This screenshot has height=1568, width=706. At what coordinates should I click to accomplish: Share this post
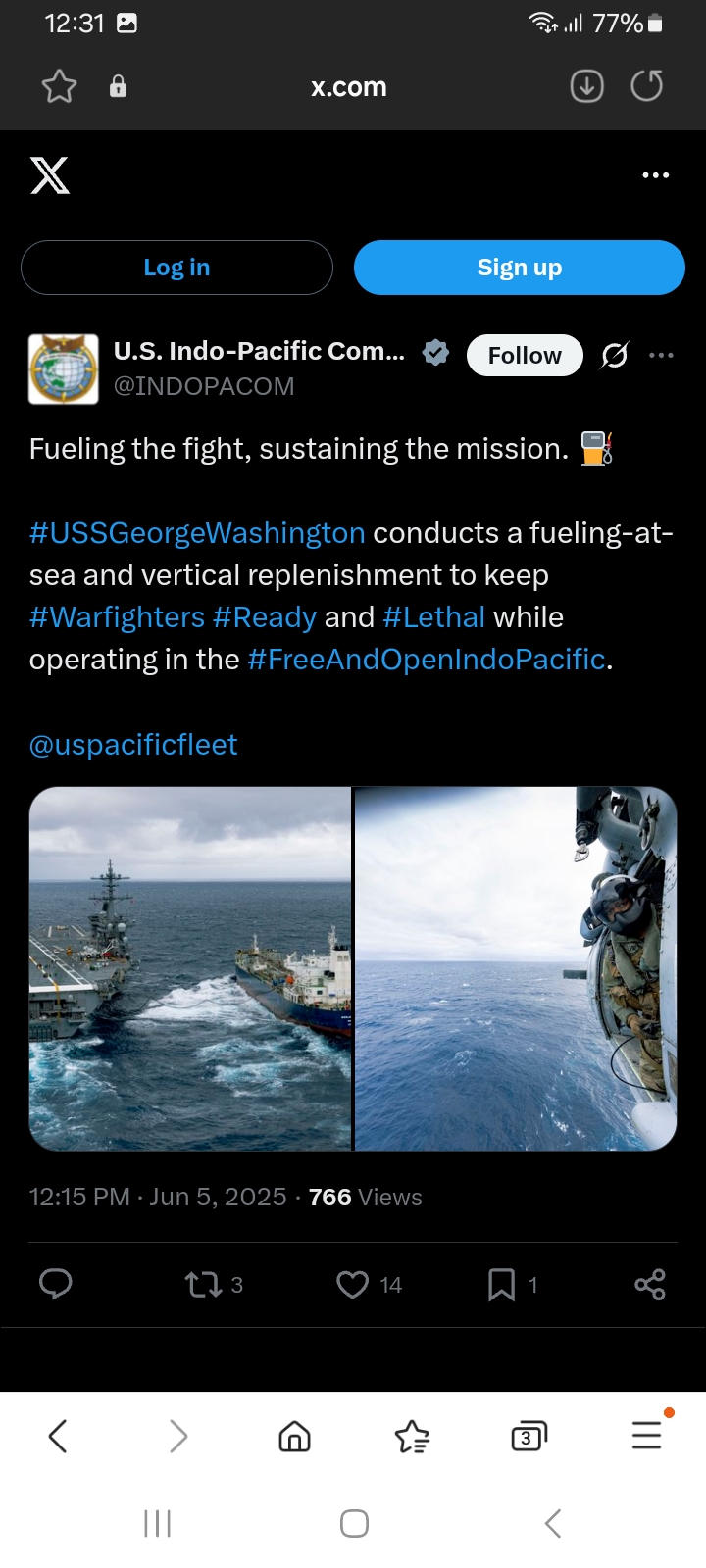[x=650, y=1284]
